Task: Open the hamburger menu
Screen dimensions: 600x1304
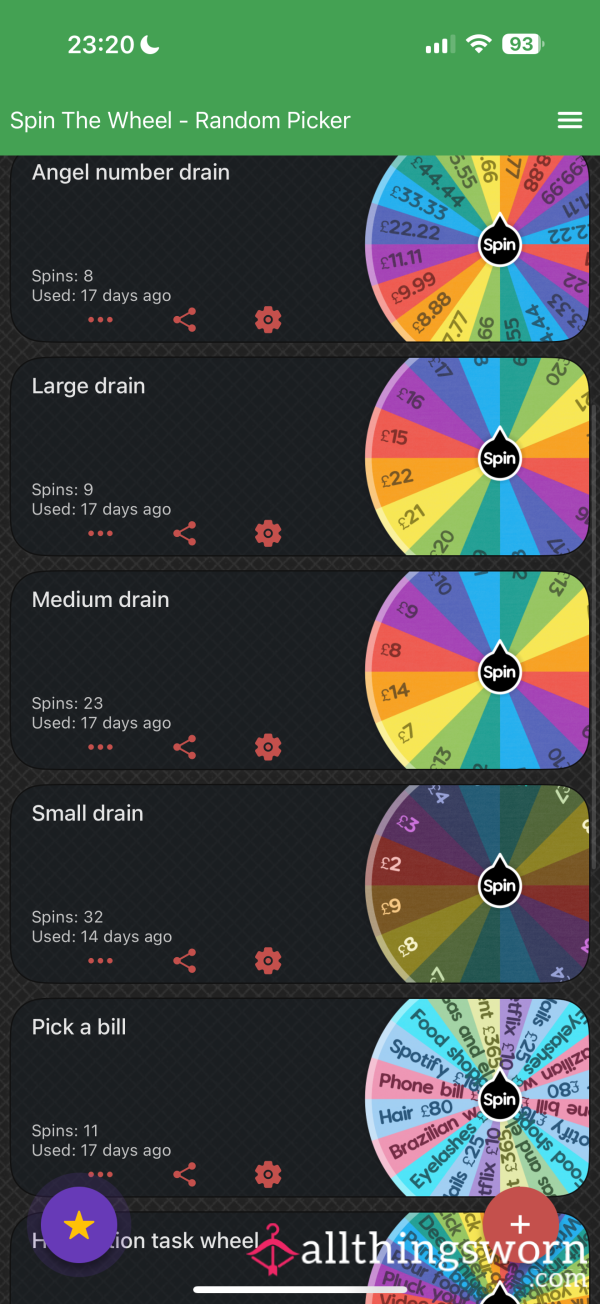Action: [570, 120]
